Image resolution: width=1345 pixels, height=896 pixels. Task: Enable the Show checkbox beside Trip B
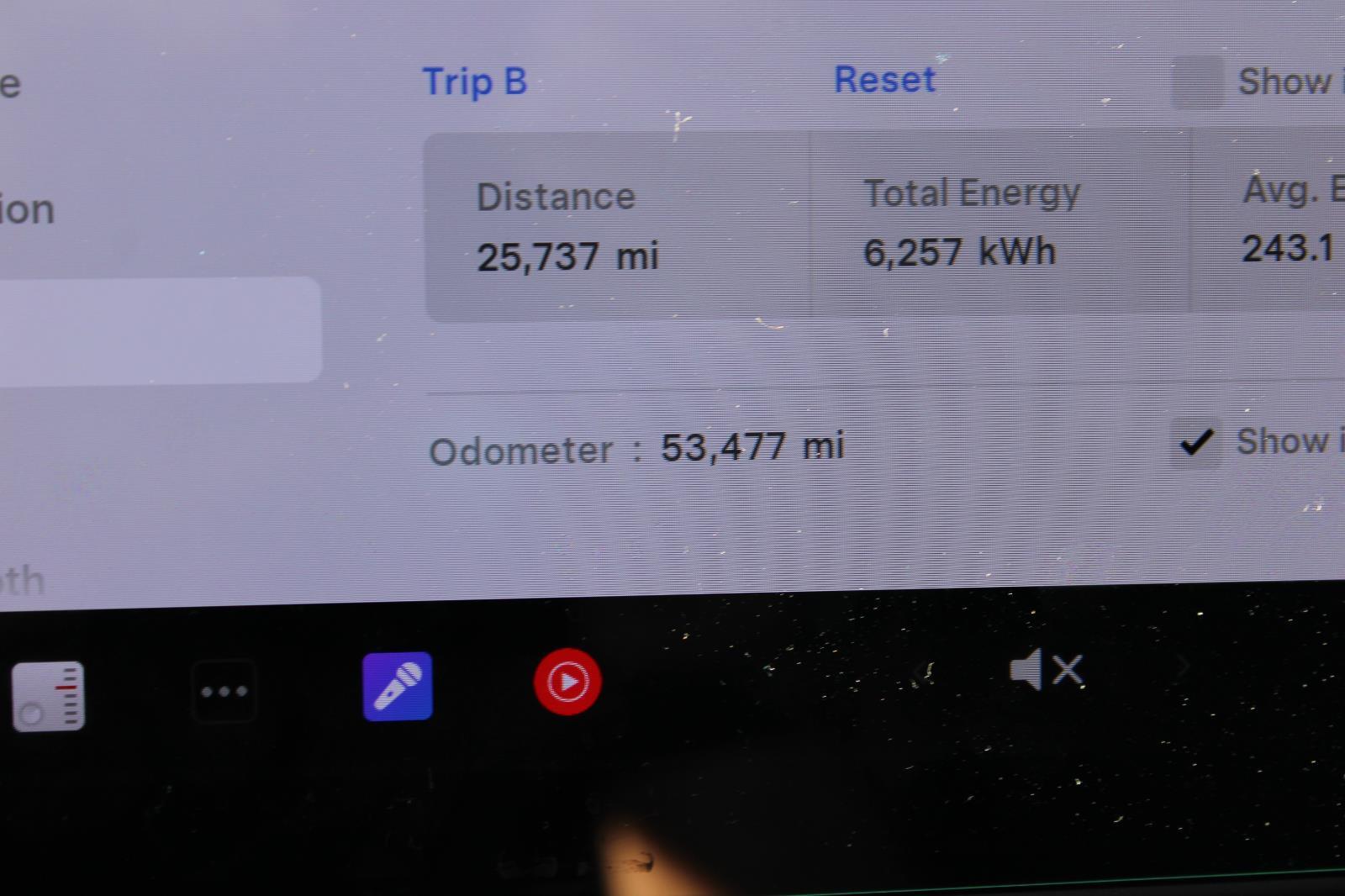coord(1197,82)
